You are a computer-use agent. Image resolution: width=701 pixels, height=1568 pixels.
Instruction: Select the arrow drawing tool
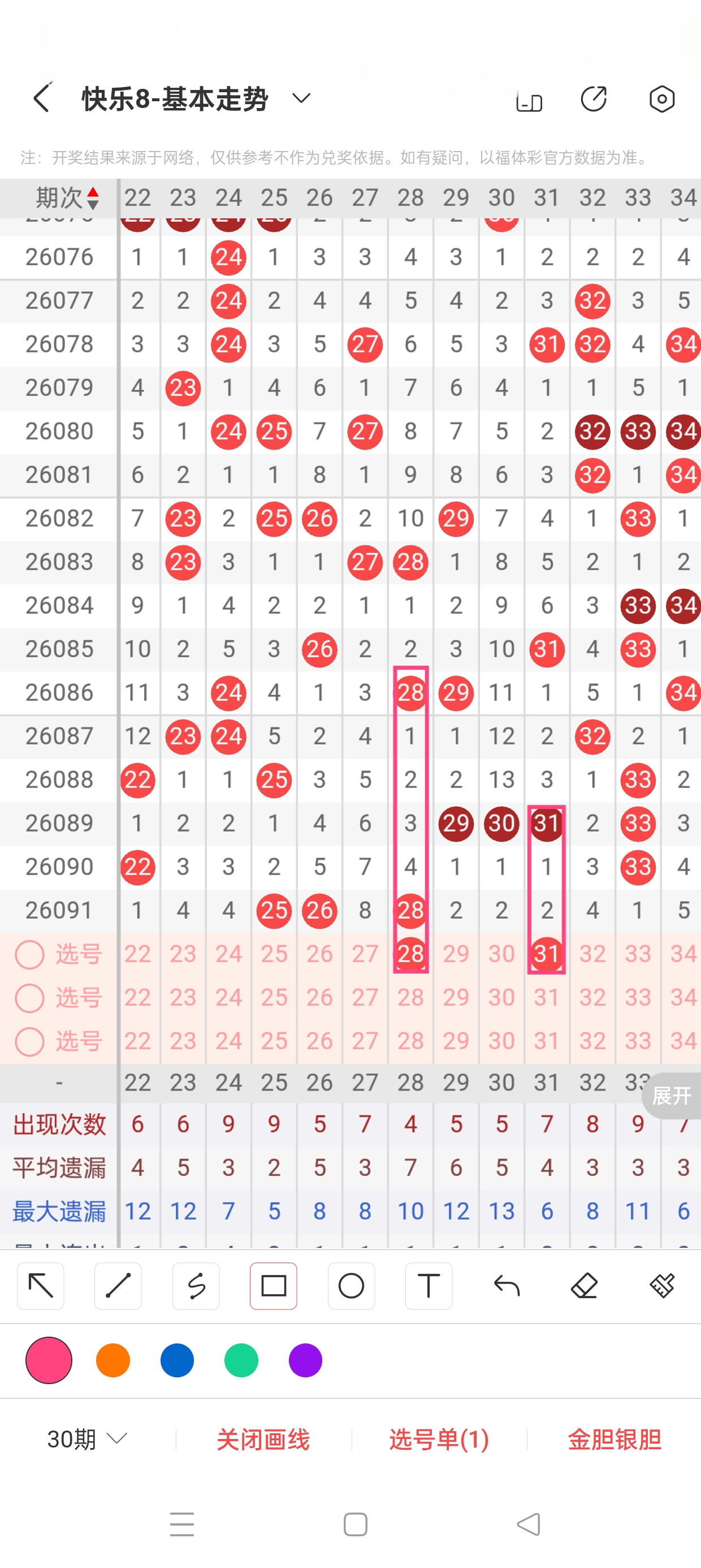tap(41, 1286)
